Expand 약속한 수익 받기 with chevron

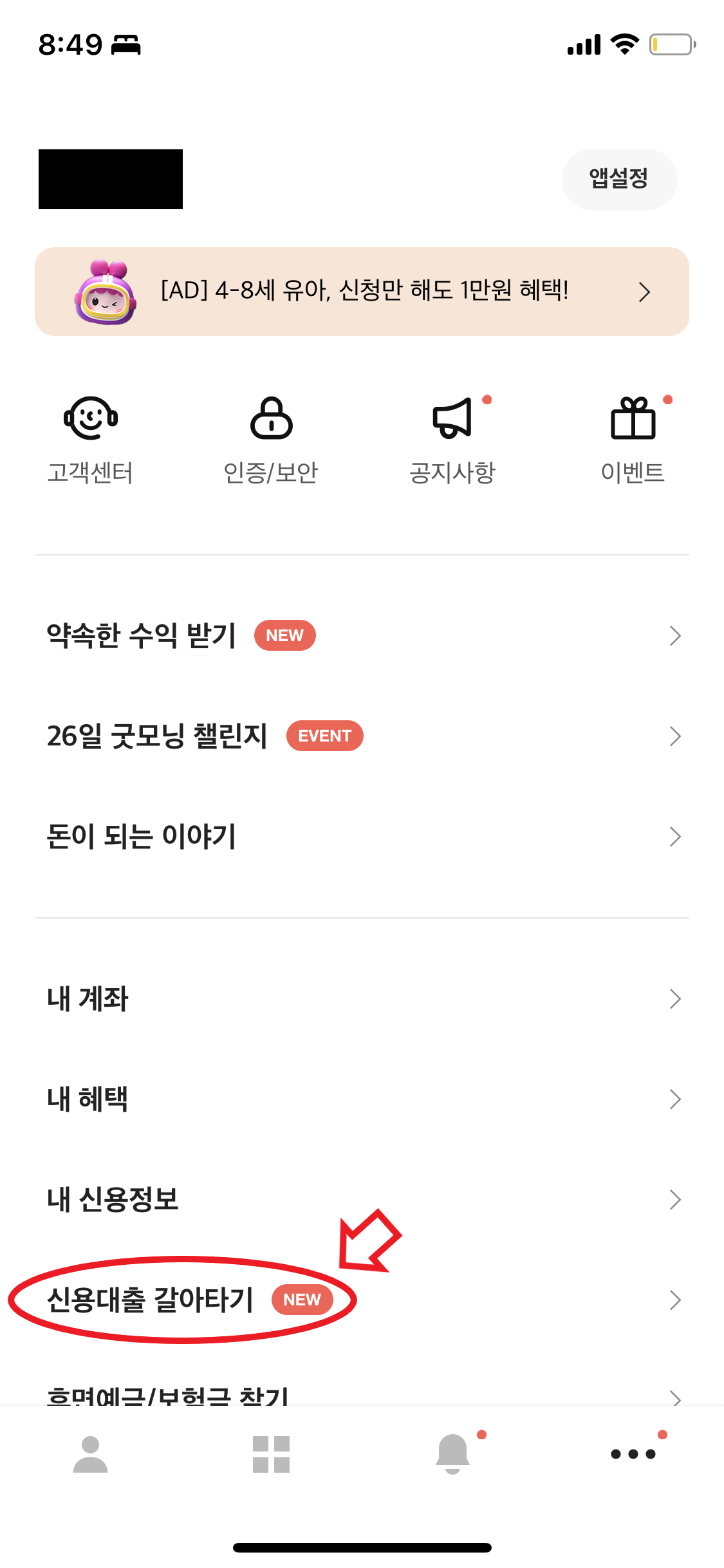tap(675, 636)
